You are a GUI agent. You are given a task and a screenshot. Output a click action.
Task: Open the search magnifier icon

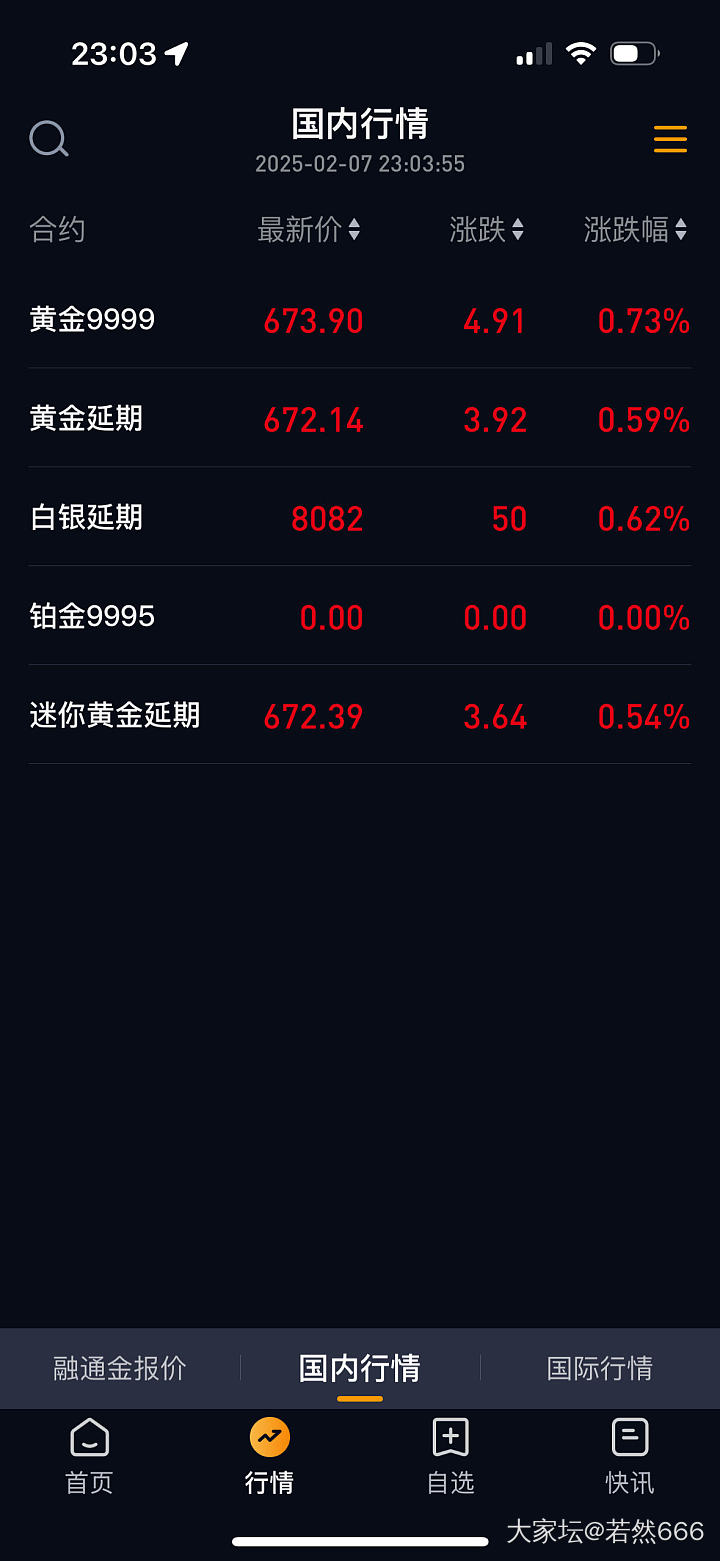pyautogui.click(x=49, y=139)
